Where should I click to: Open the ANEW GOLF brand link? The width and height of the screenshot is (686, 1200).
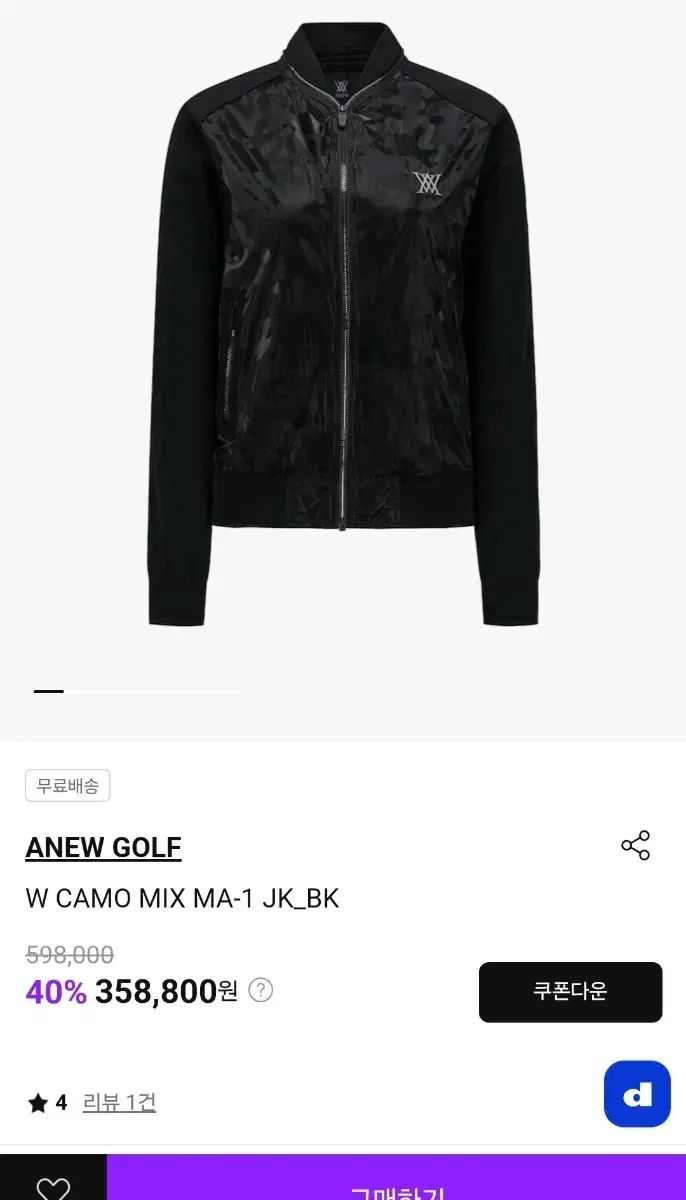point(103,848)
